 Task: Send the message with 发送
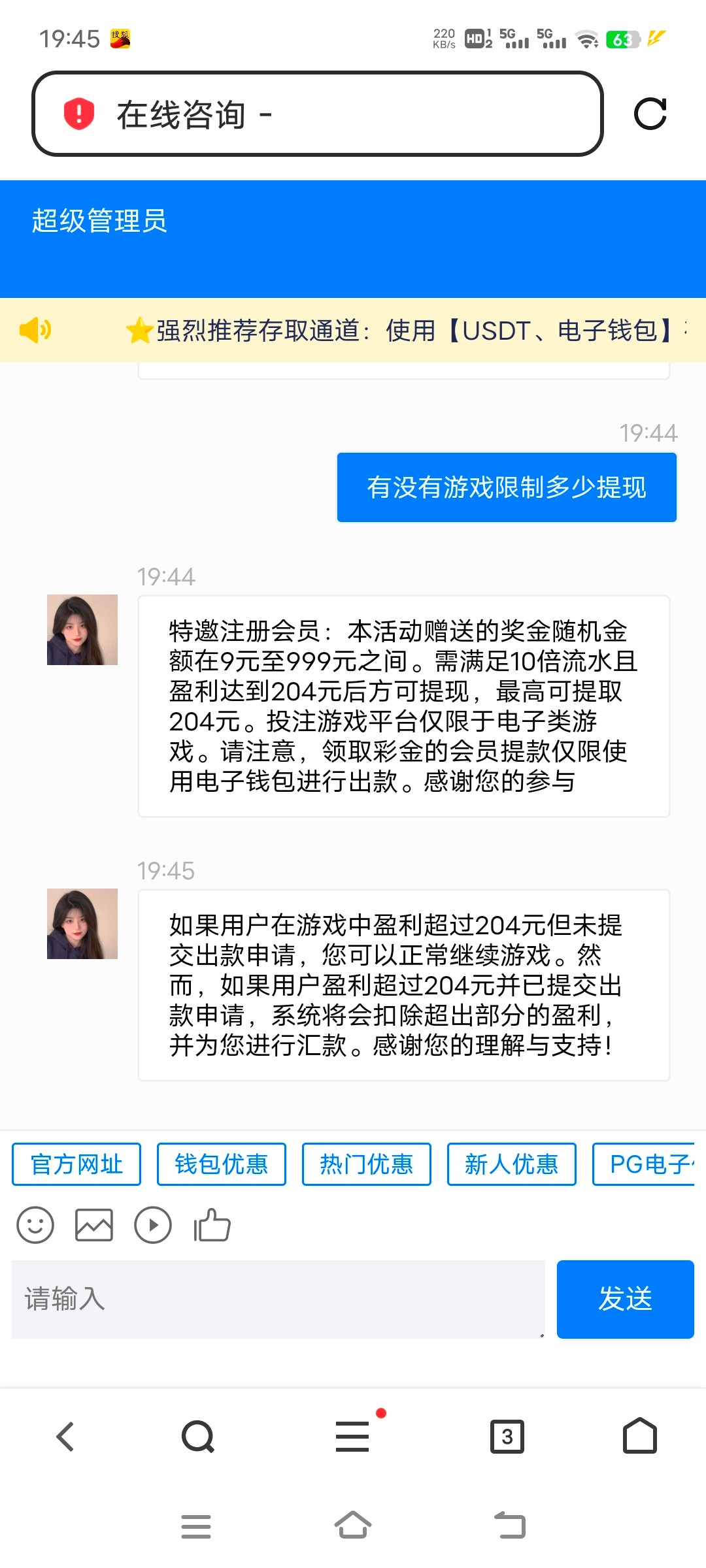tap(625, 1299)
